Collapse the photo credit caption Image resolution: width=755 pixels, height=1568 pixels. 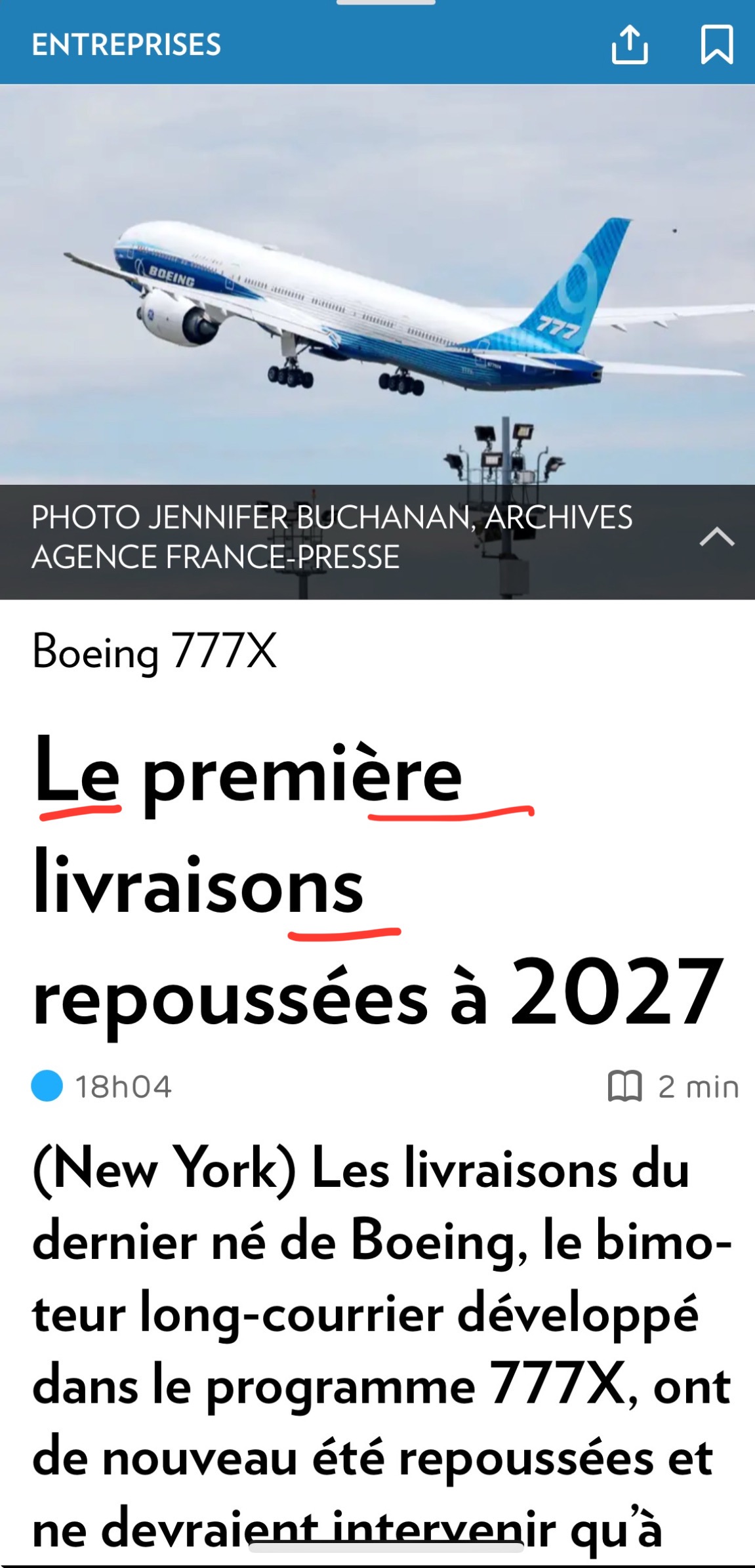tap(716, 537)
